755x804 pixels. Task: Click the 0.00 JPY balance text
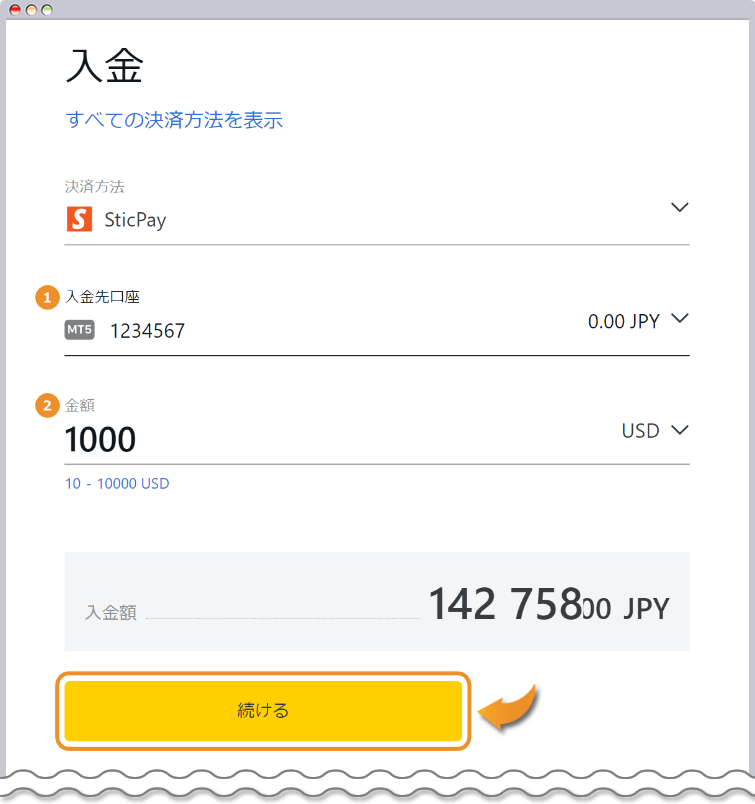[620, 320]
